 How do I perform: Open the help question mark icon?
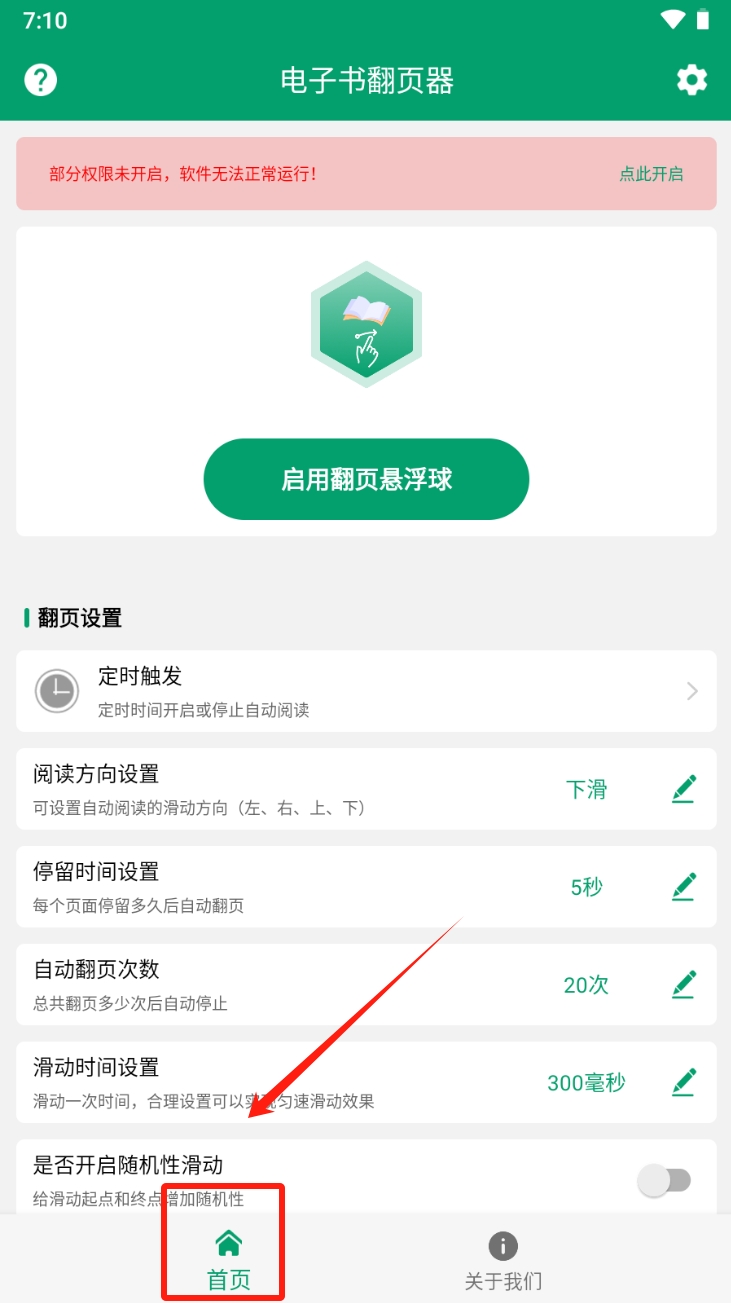point(41,80)
